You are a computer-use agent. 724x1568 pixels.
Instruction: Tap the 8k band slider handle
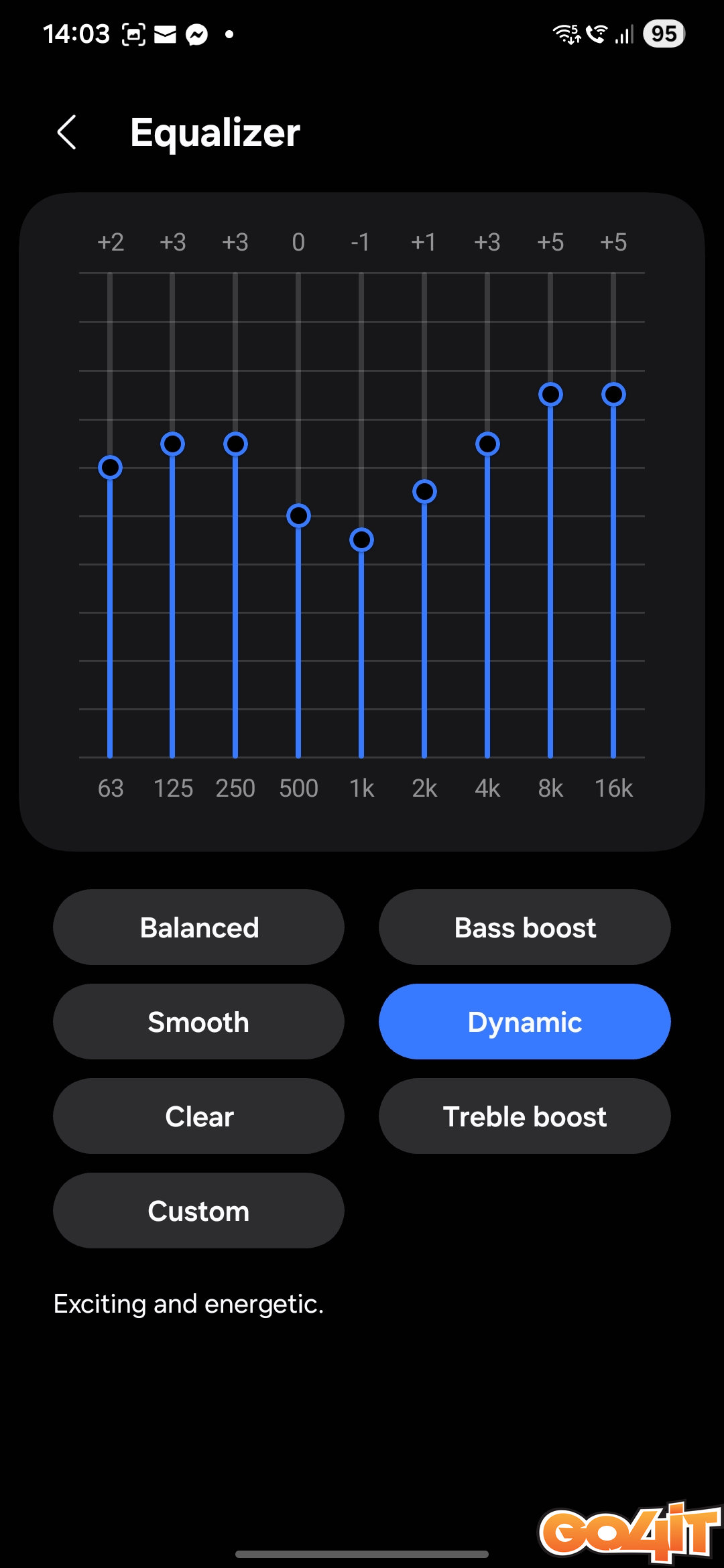(x=550, y=395)
